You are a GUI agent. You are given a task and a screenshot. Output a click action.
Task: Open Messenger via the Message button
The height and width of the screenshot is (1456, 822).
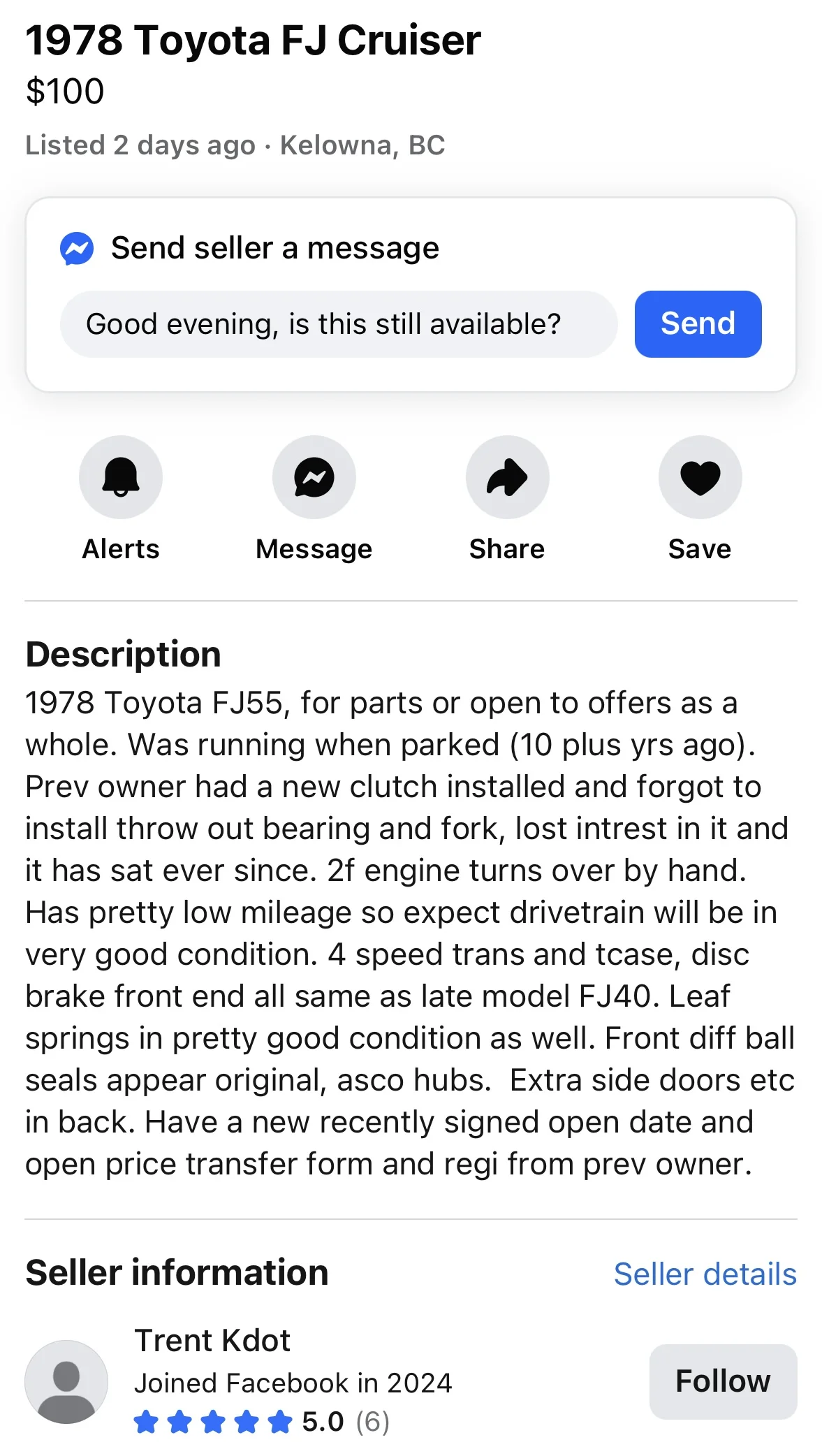(x=314, y=478)
